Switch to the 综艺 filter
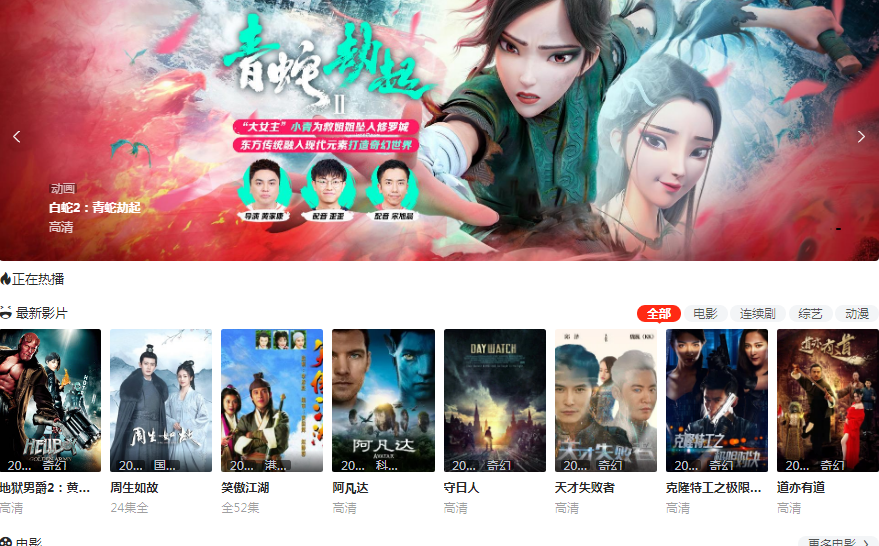 click(810, 314)
